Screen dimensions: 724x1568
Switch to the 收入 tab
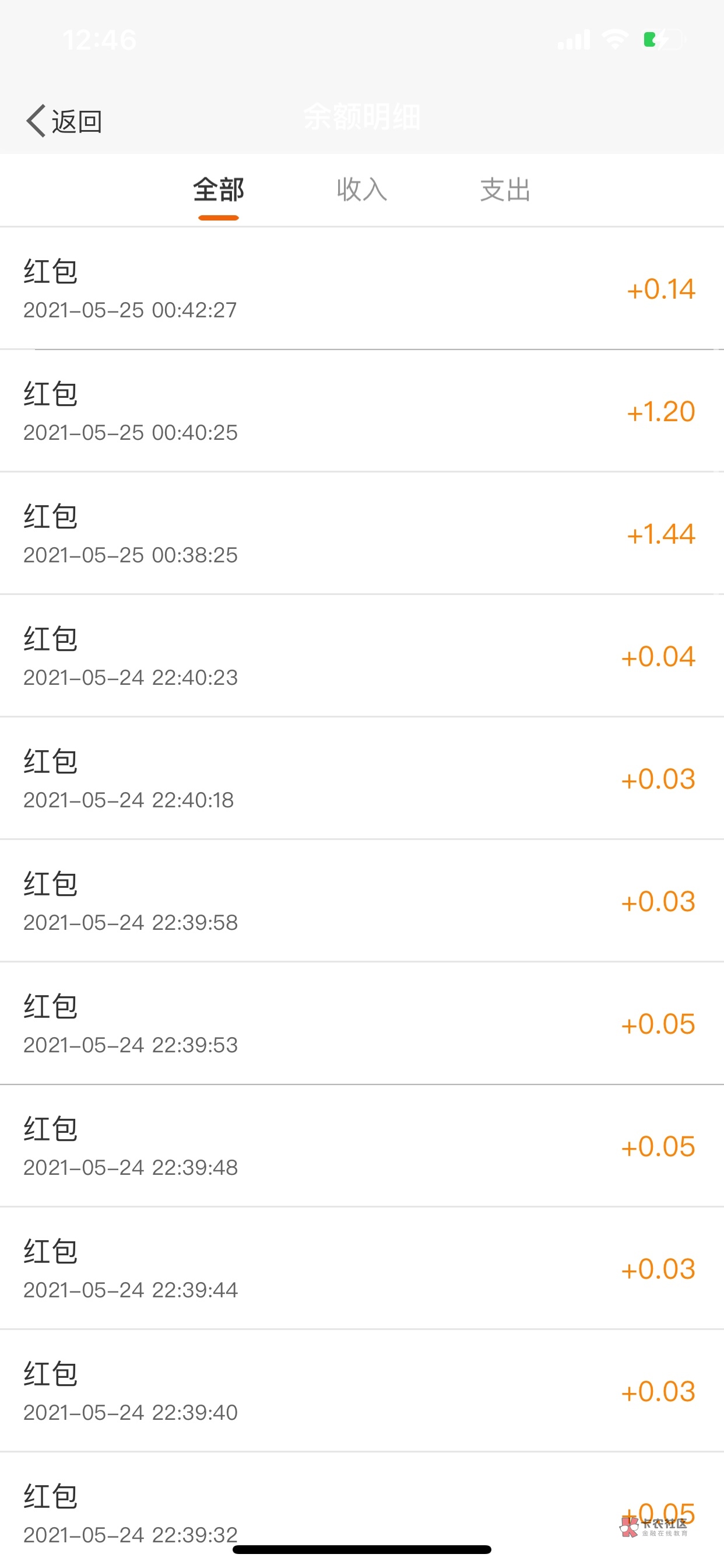[x=362, y=190]
